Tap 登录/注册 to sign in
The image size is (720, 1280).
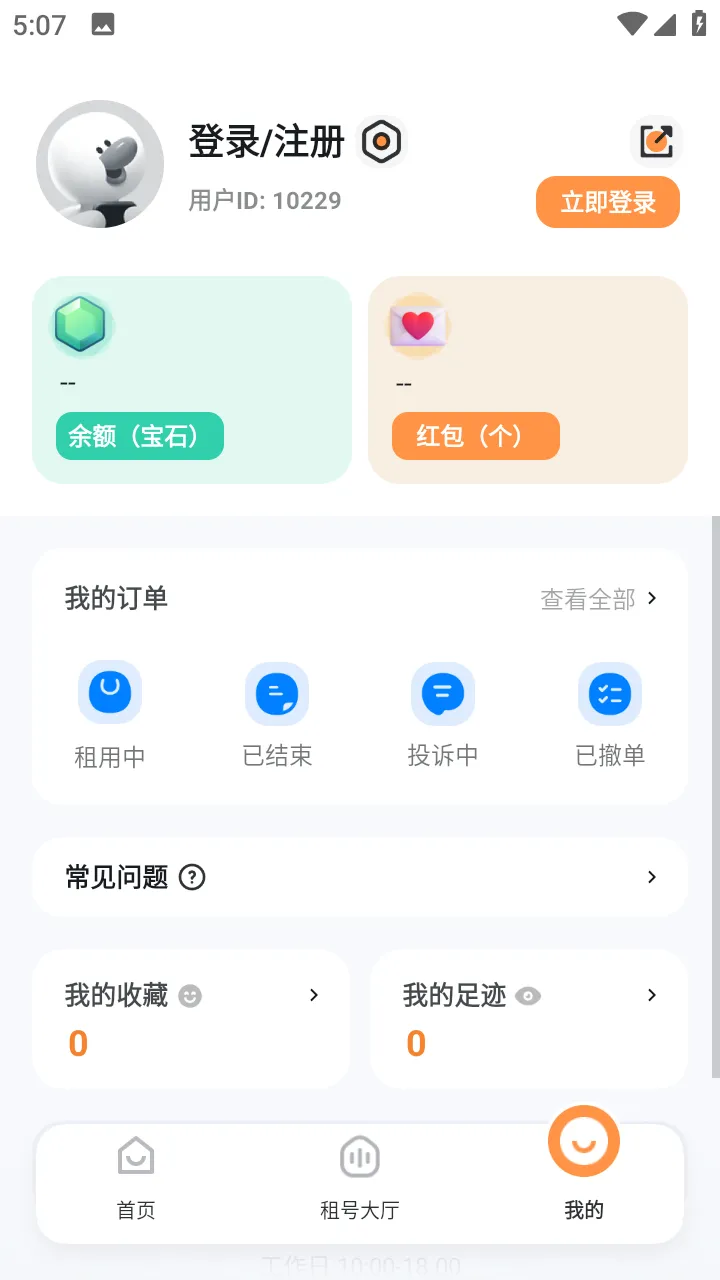tap(267, 142)
